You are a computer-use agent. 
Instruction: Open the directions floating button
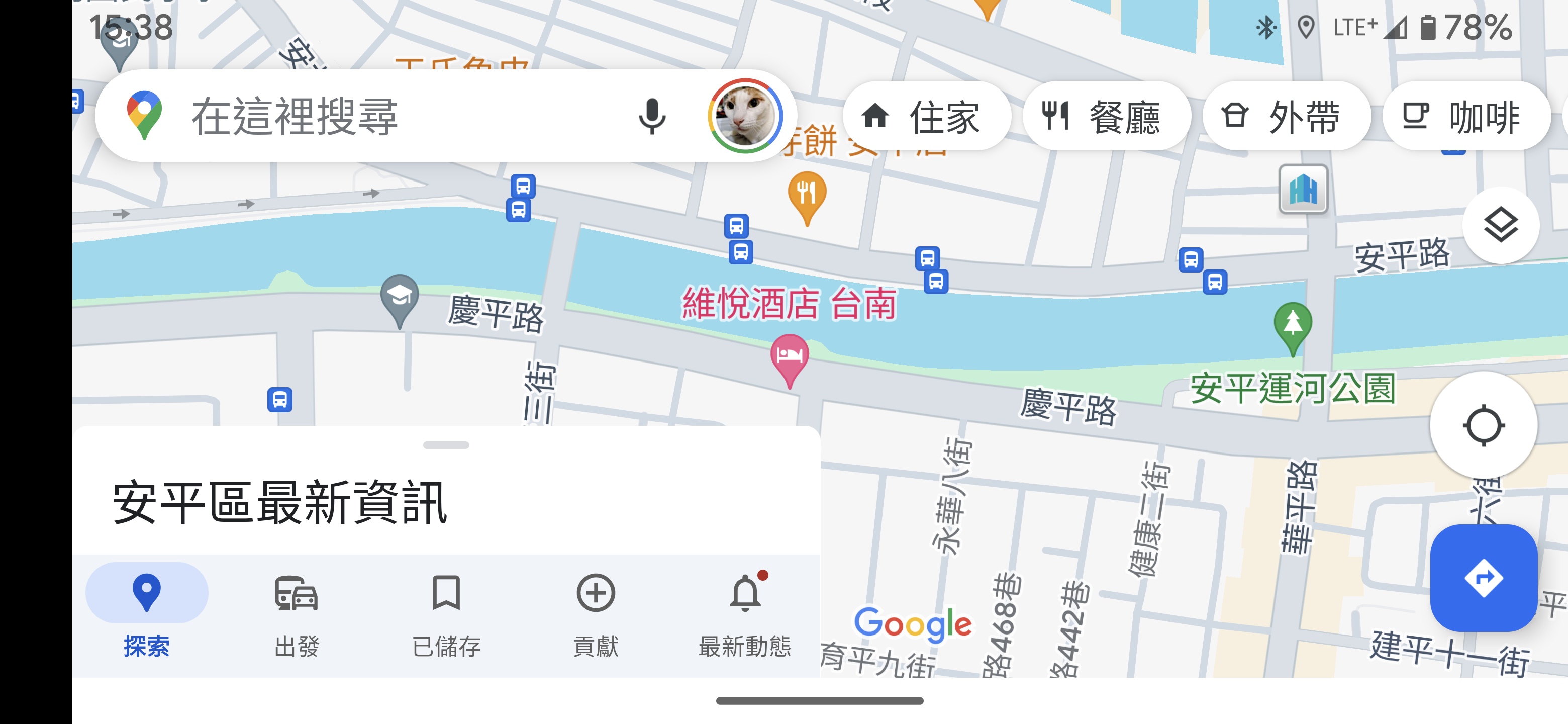[1483, 577]
